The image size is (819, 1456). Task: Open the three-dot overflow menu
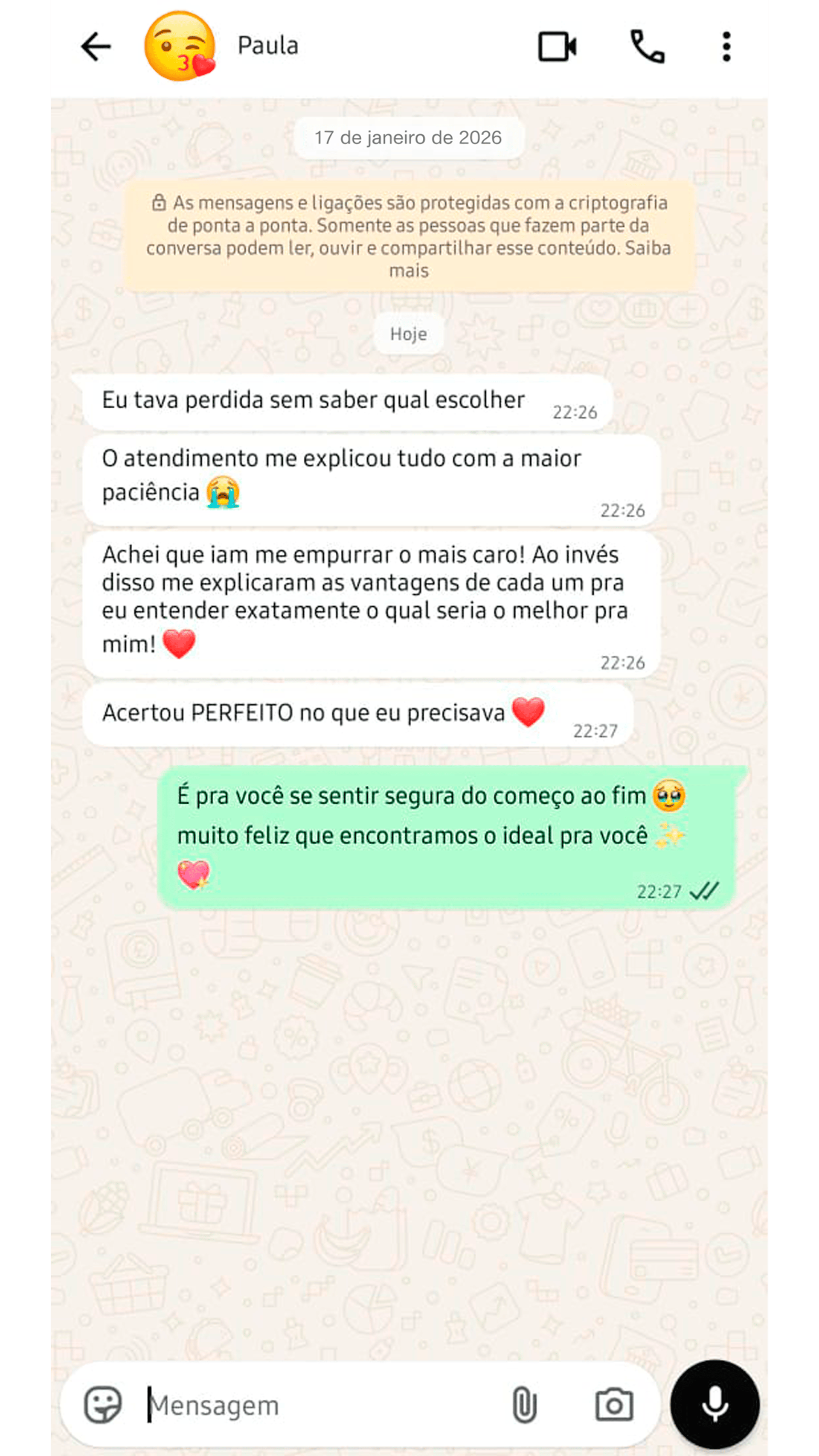coord(726,46)
